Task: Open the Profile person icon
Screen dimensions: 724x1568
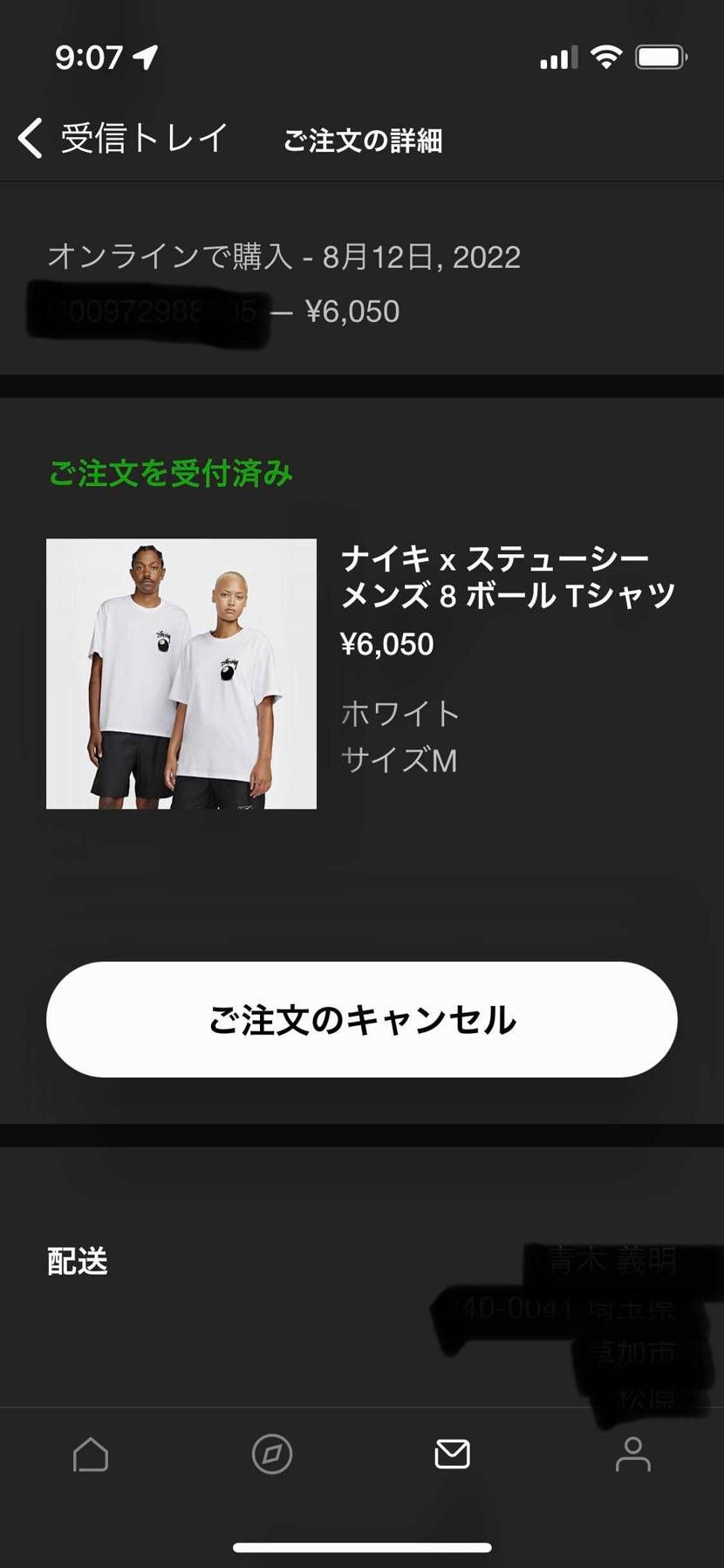Action: [632, 1453]
